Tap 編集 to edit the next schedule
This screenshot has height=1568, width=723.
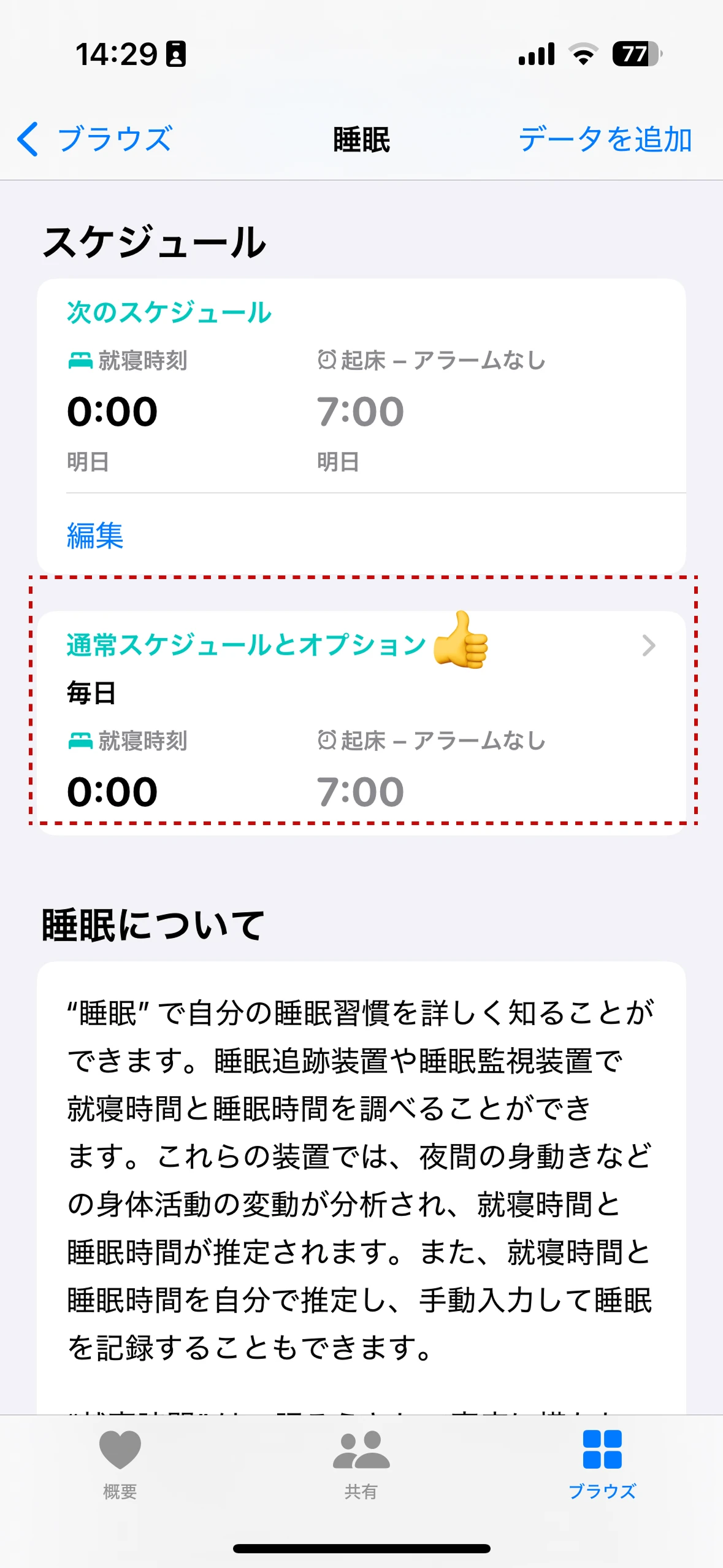tap(95, 536)
